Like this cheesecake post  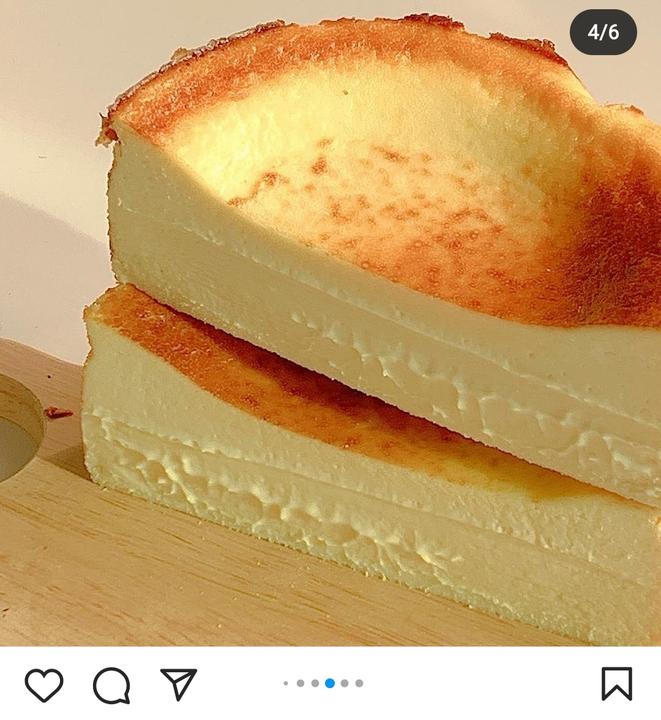click(44, 685)
